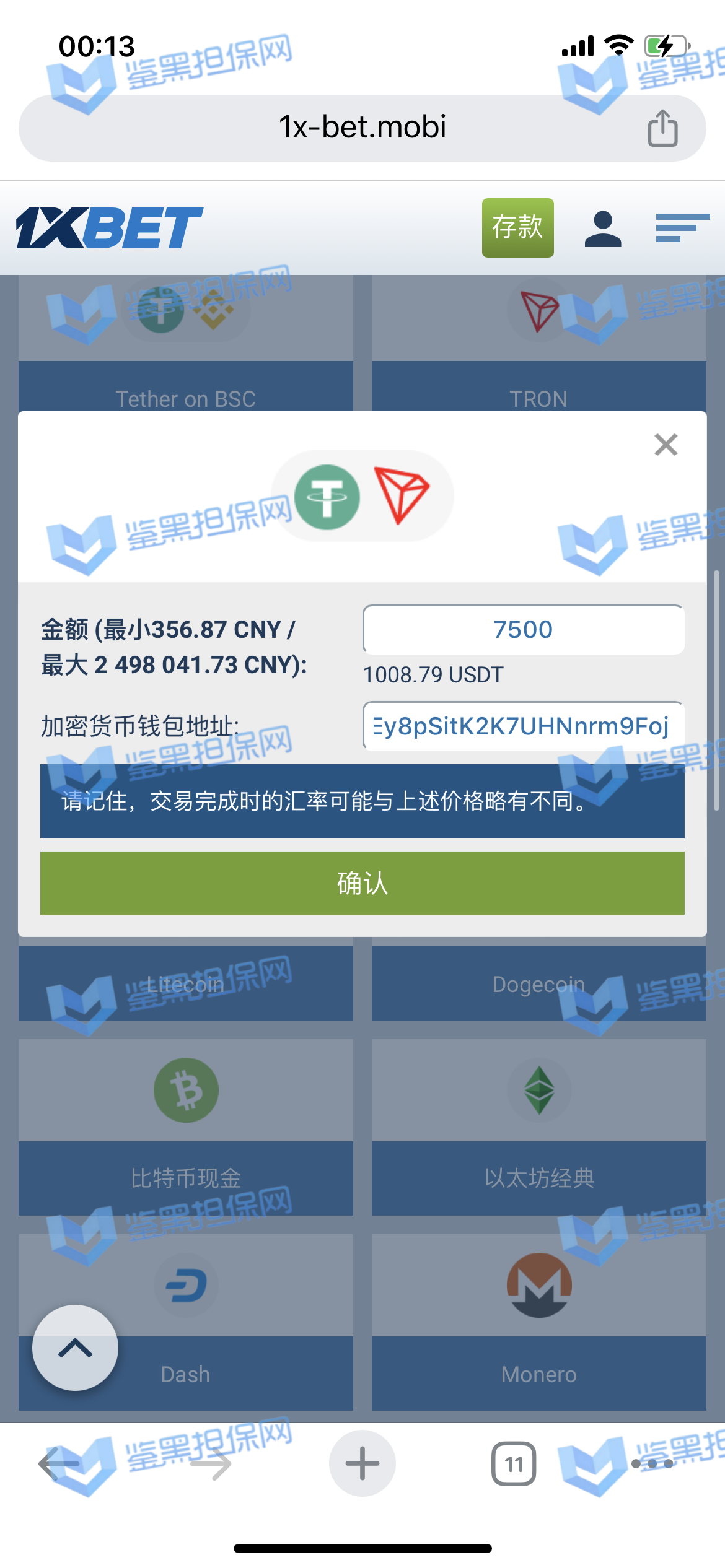This screenshot has width=725, height=1568.
Task: Tap the 确认 confirm button
Action: tap(362, 882)
